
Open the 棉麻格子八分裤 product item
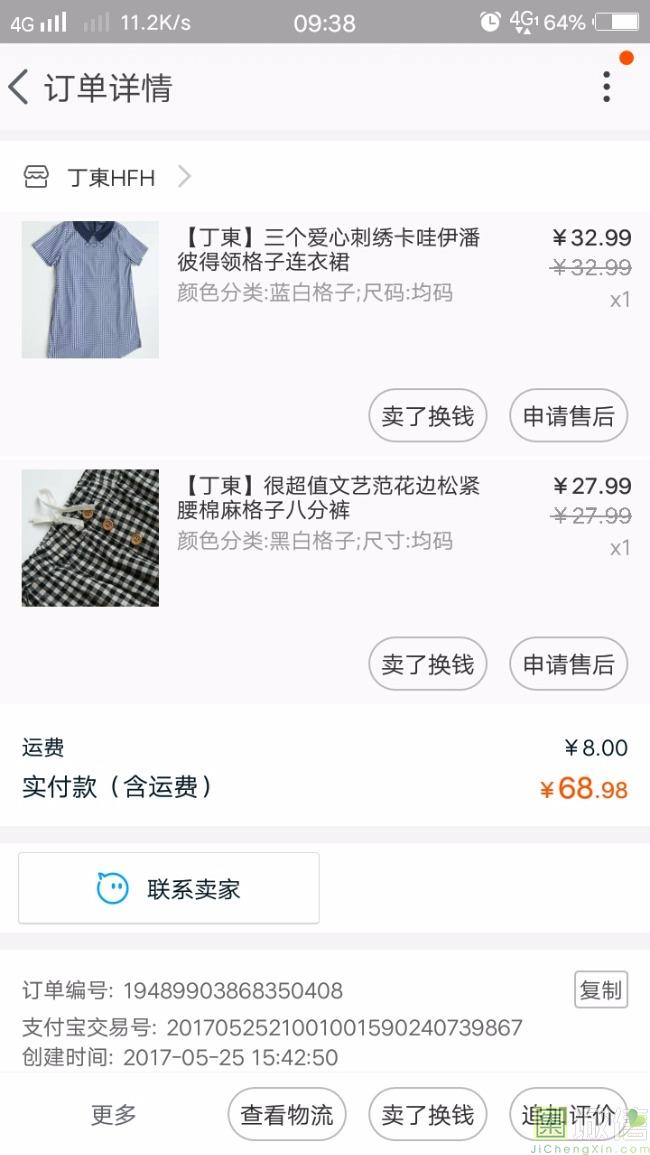point(328,499)
